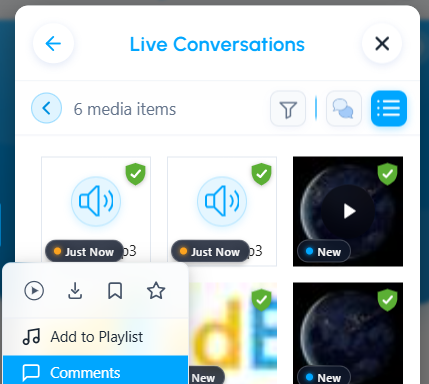Open the bottom New earth tile
This screenshot has width=429, height=384.
coord(348,333)
